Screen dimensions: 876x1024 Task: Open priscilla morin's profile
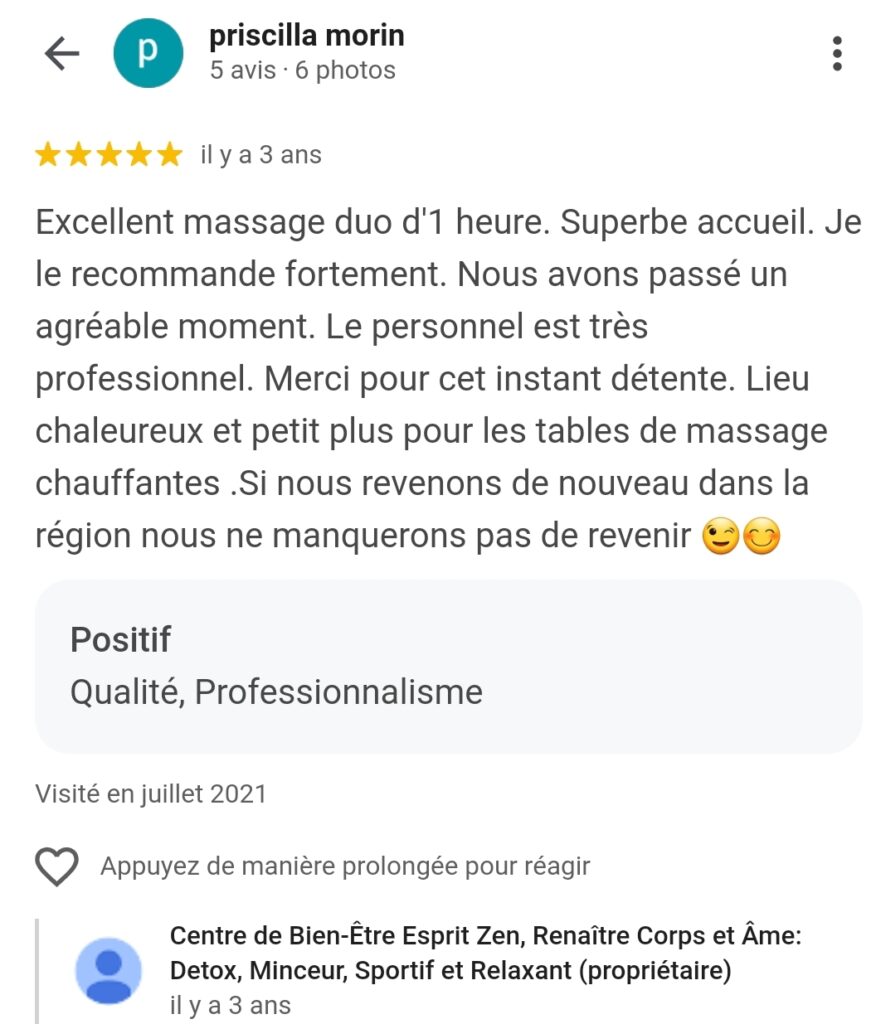click(x=306, y=37)
